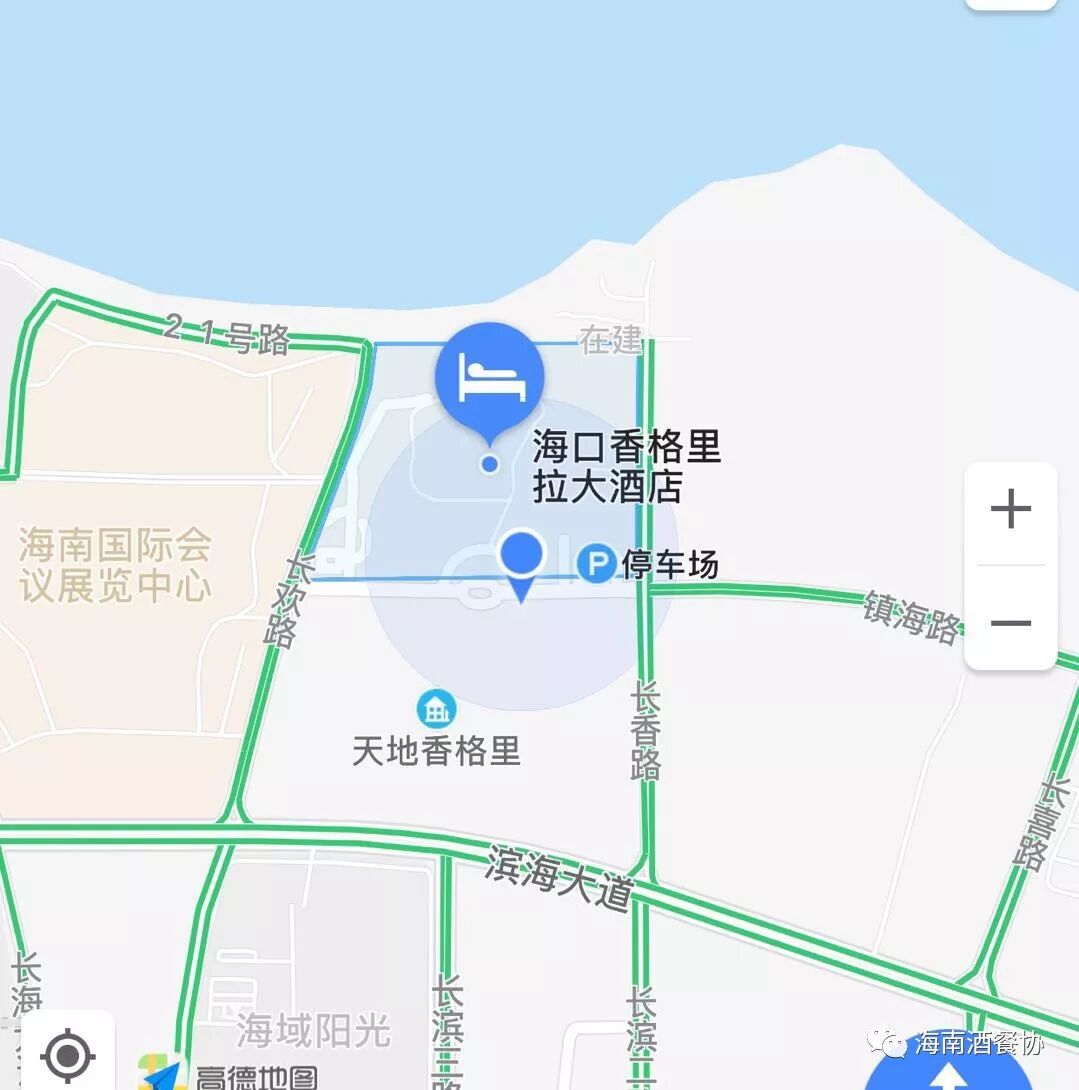
Task: Tap the blue navigation arrow button
Action: point(947,1067)
